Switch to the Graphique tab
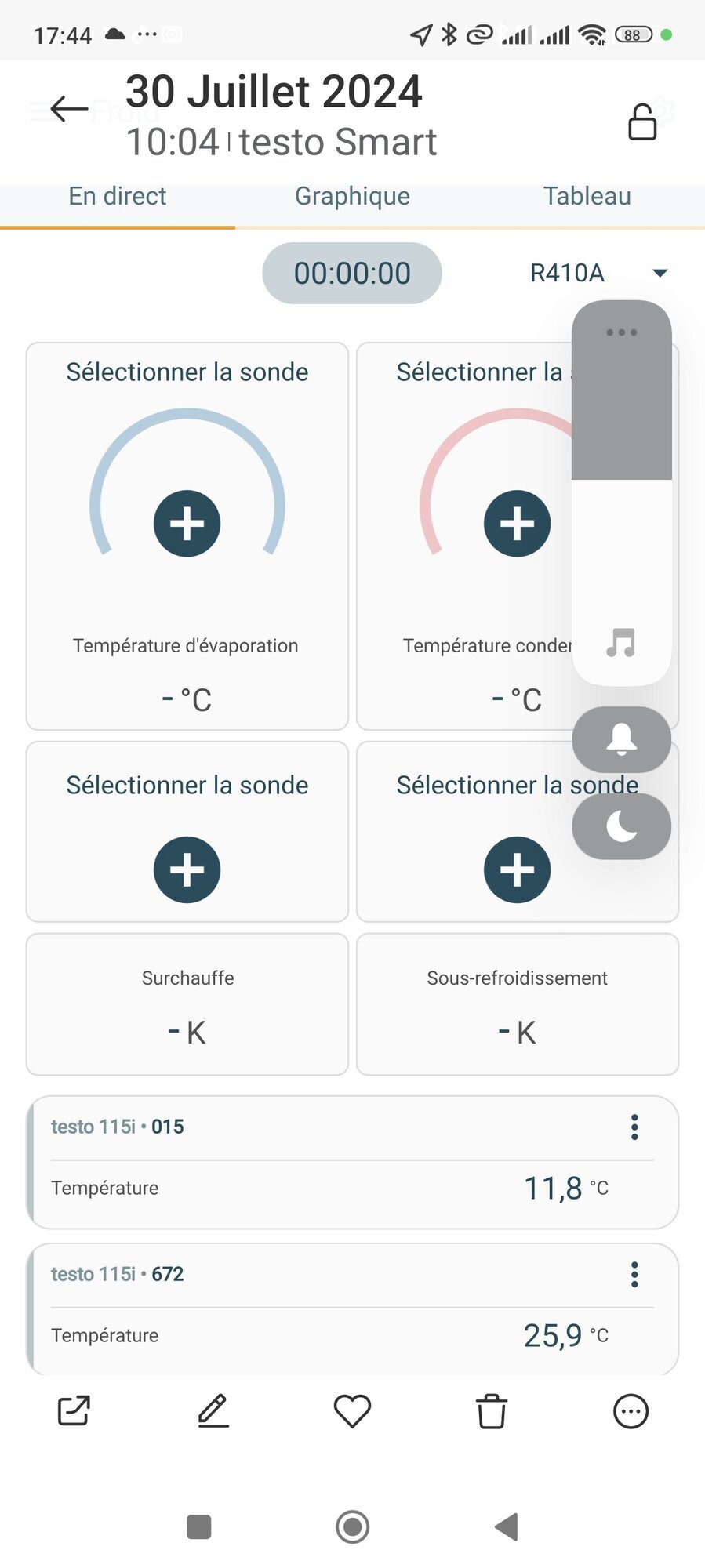The image size is (705, 1568). click(352, 196)
